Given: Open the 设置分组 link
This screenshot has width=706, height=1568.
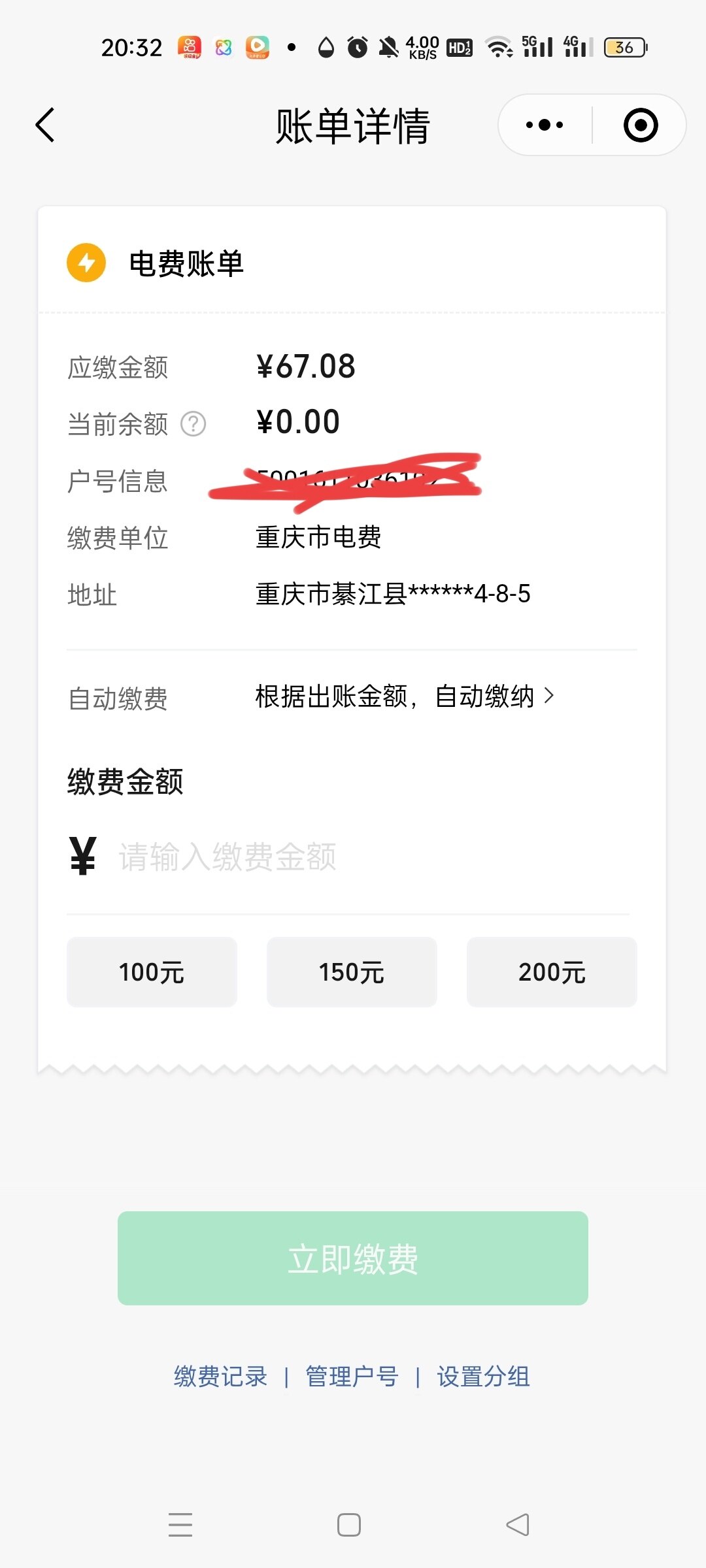Looking at the screenshot, I should [x=483, y=1377].
